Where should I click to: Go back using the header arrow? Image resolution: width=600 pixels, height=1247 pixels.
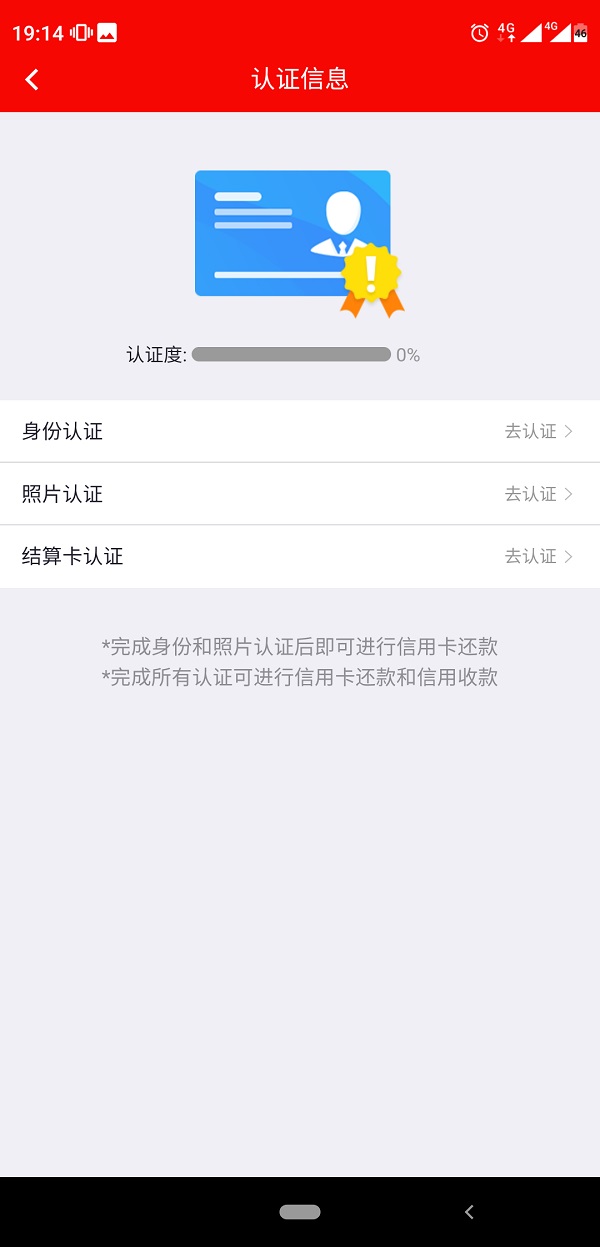(32, 80)
